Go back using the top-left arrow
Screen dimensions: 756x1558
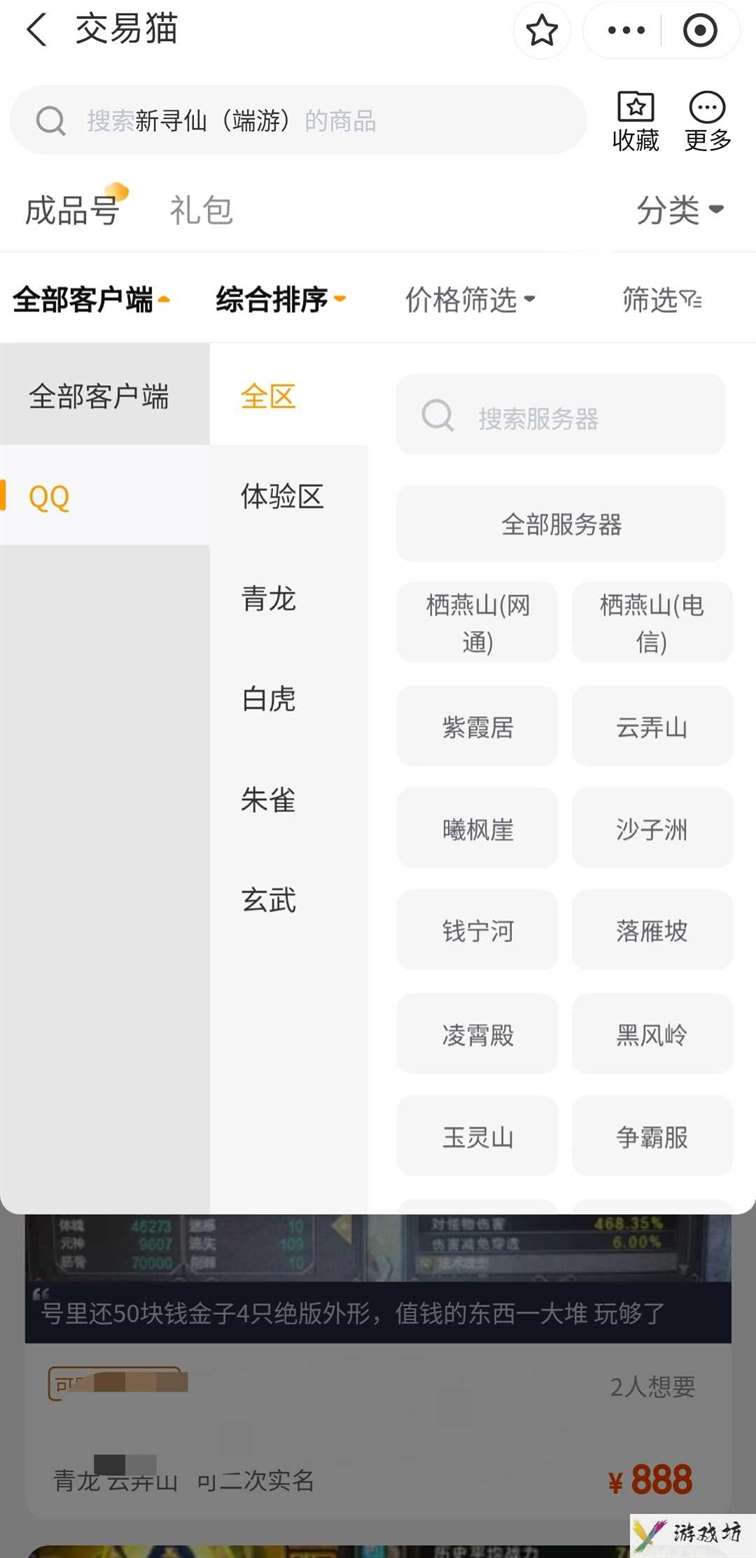pos(37,30)
